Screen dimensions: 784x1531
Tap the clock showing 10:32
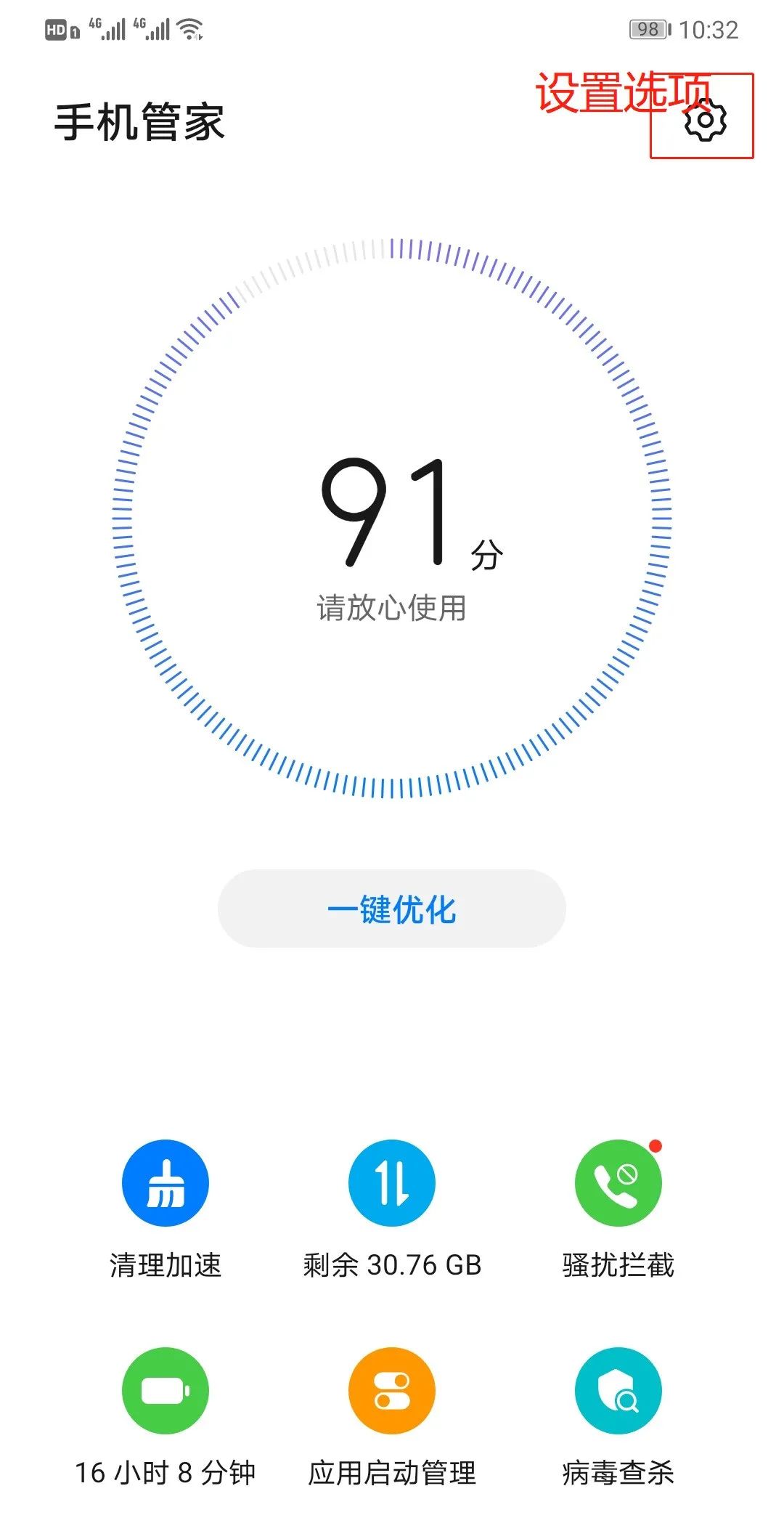click(709, 31)
